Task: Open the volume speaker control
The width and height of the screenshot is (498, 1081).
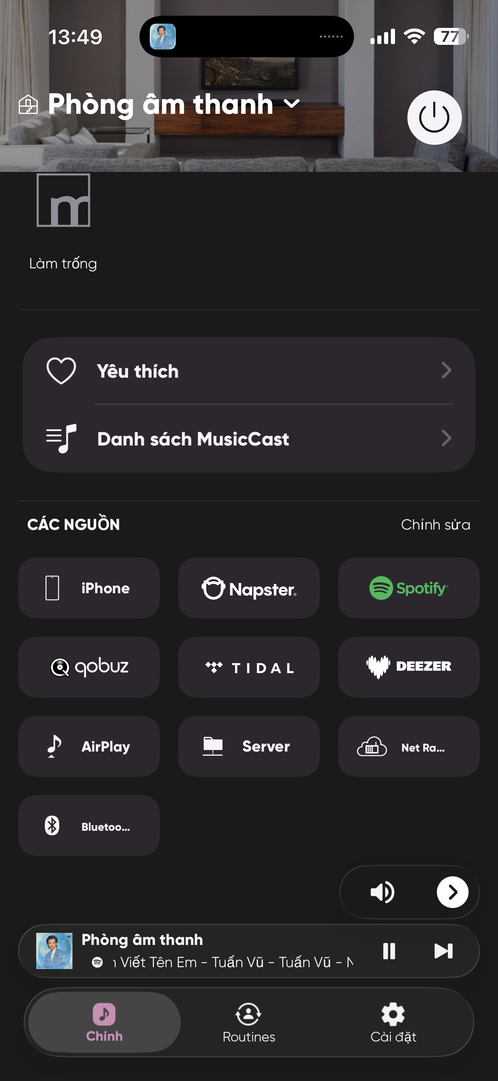Action: [382, 892]
